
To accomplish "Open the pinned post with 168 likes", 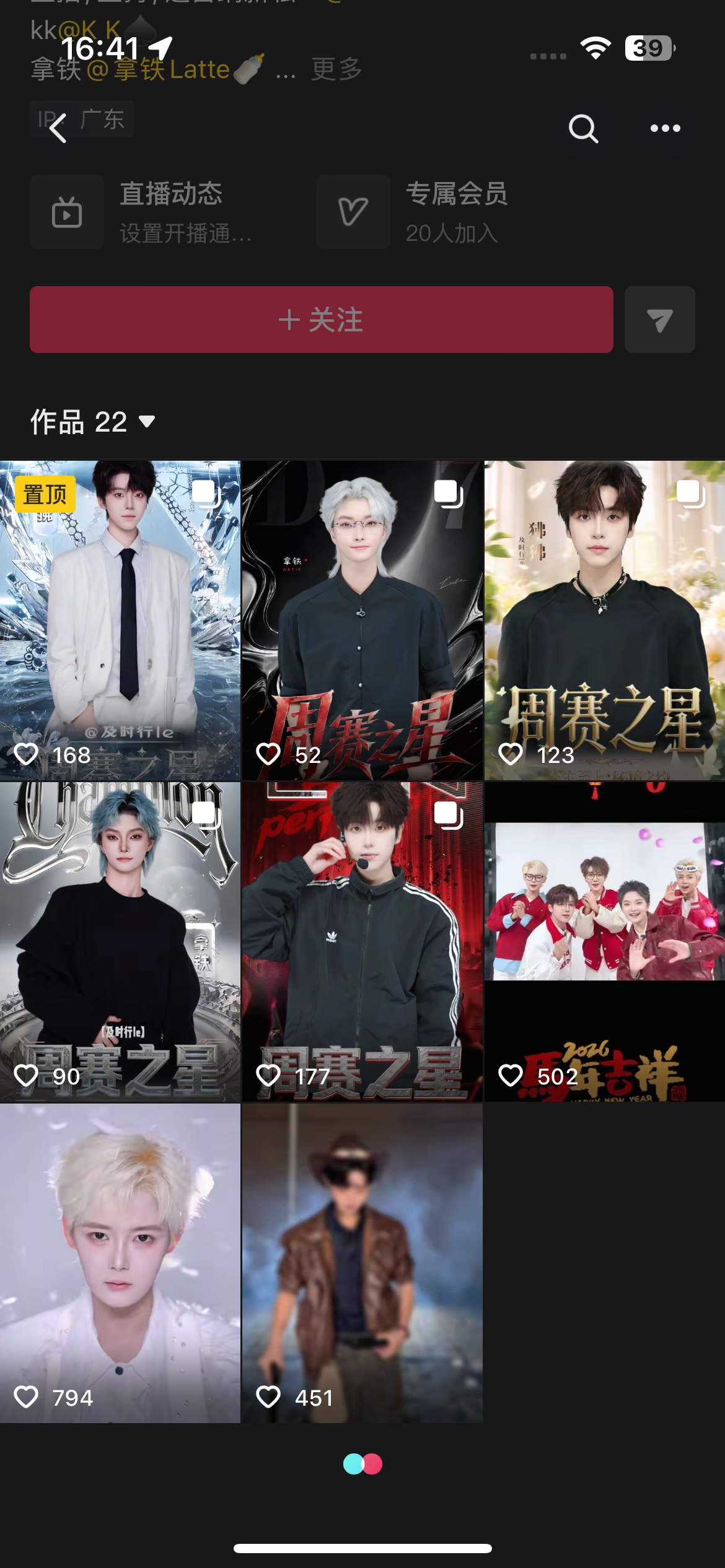I will coord(120,620).
